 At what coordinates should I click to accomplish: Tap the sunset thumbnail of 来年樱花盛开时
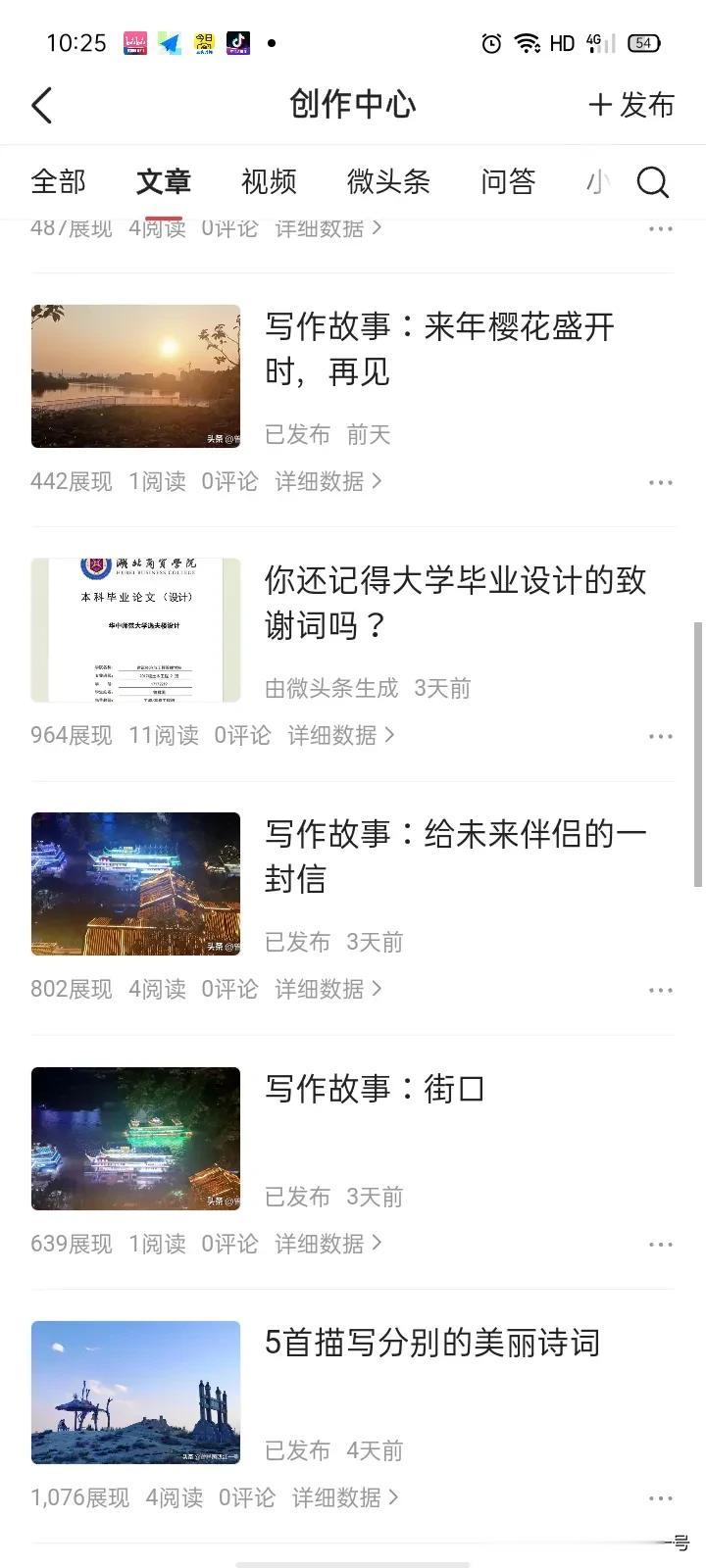pos(135,376)
